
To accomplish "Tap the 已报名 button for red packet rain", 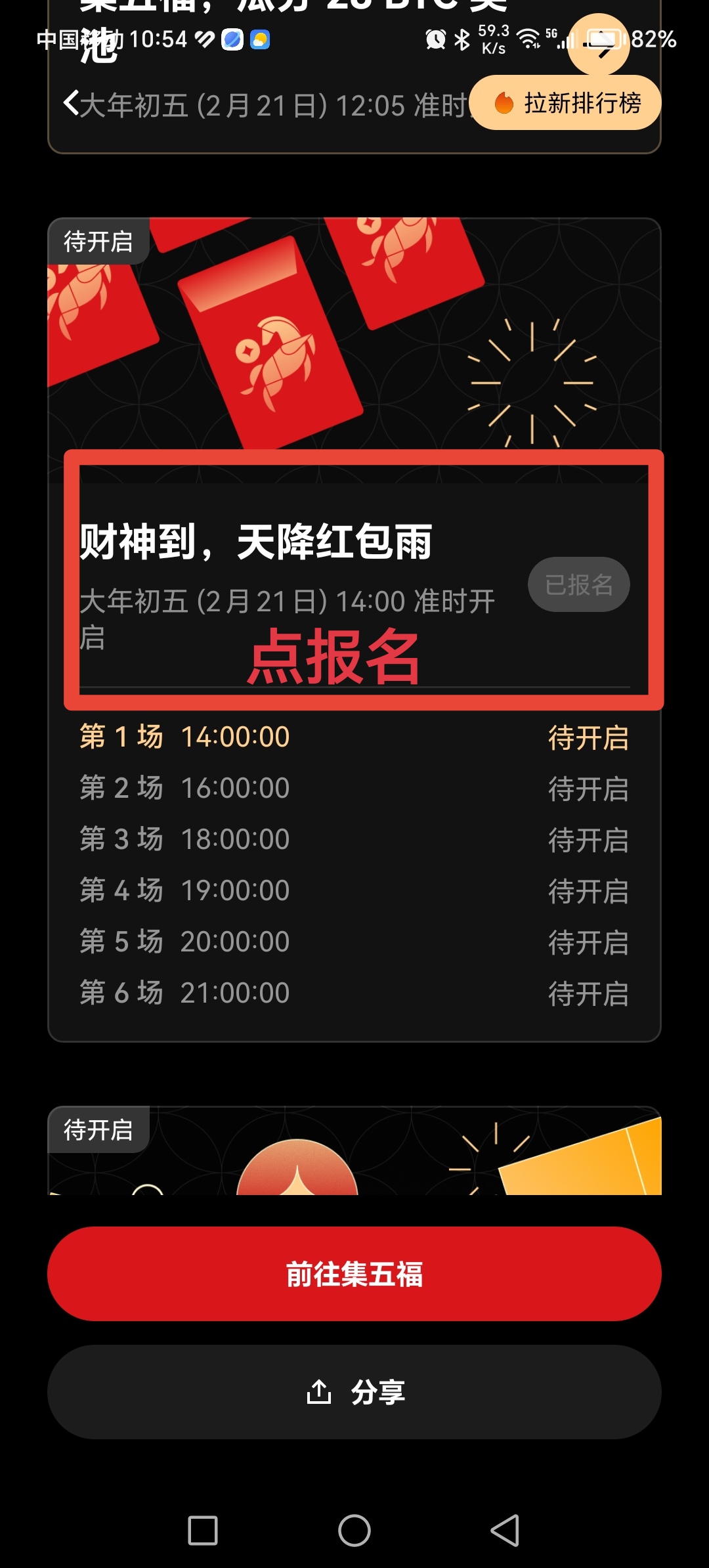I will coord(578,584).
